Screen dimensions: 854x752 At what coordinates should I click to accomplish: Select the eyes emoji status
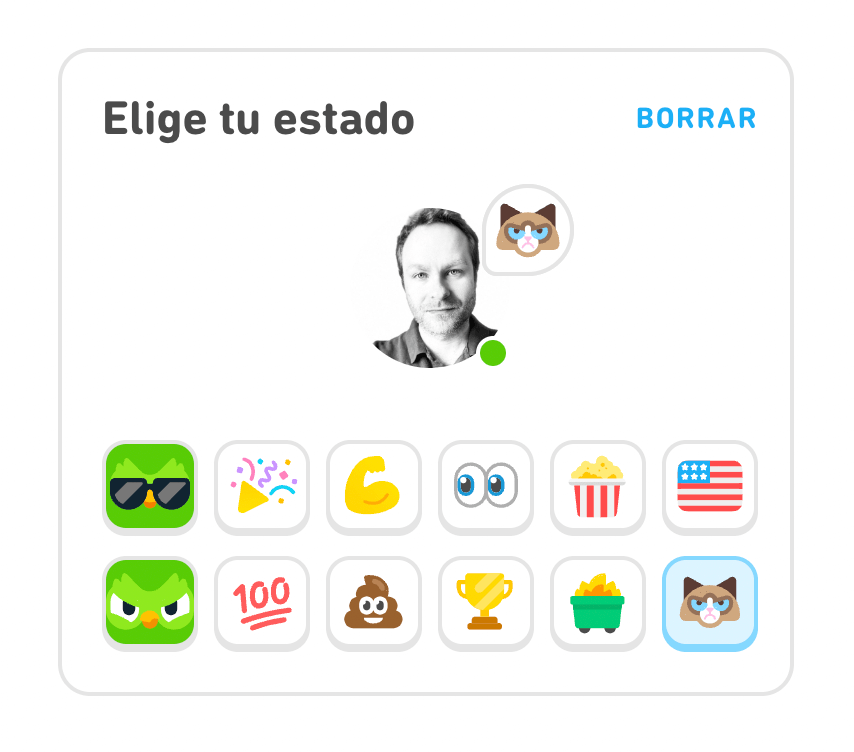[x=486, y=486]
